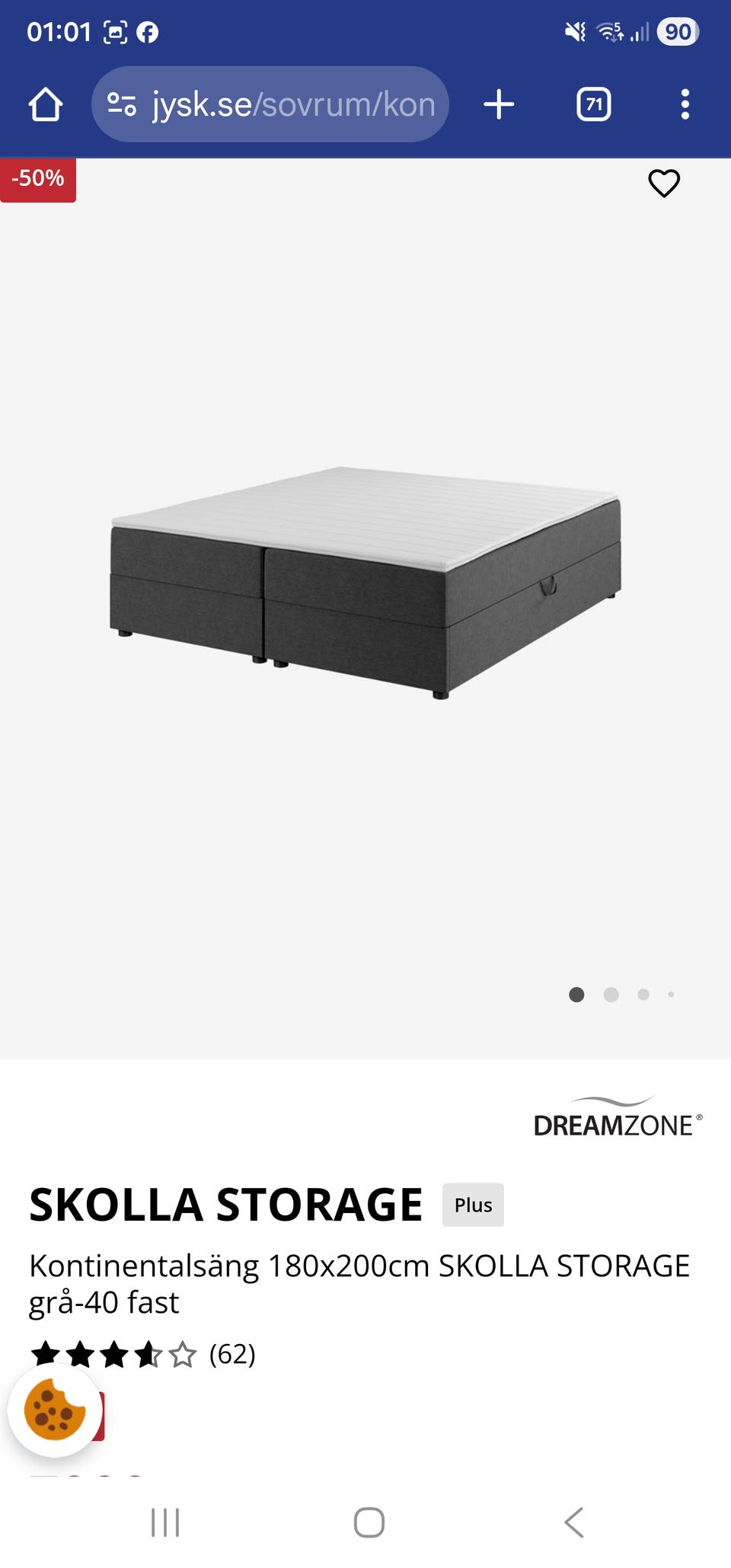Open the tab switcher showing 71 tabs
This screenshot has height=1568, width=731.
coord(593,104)
